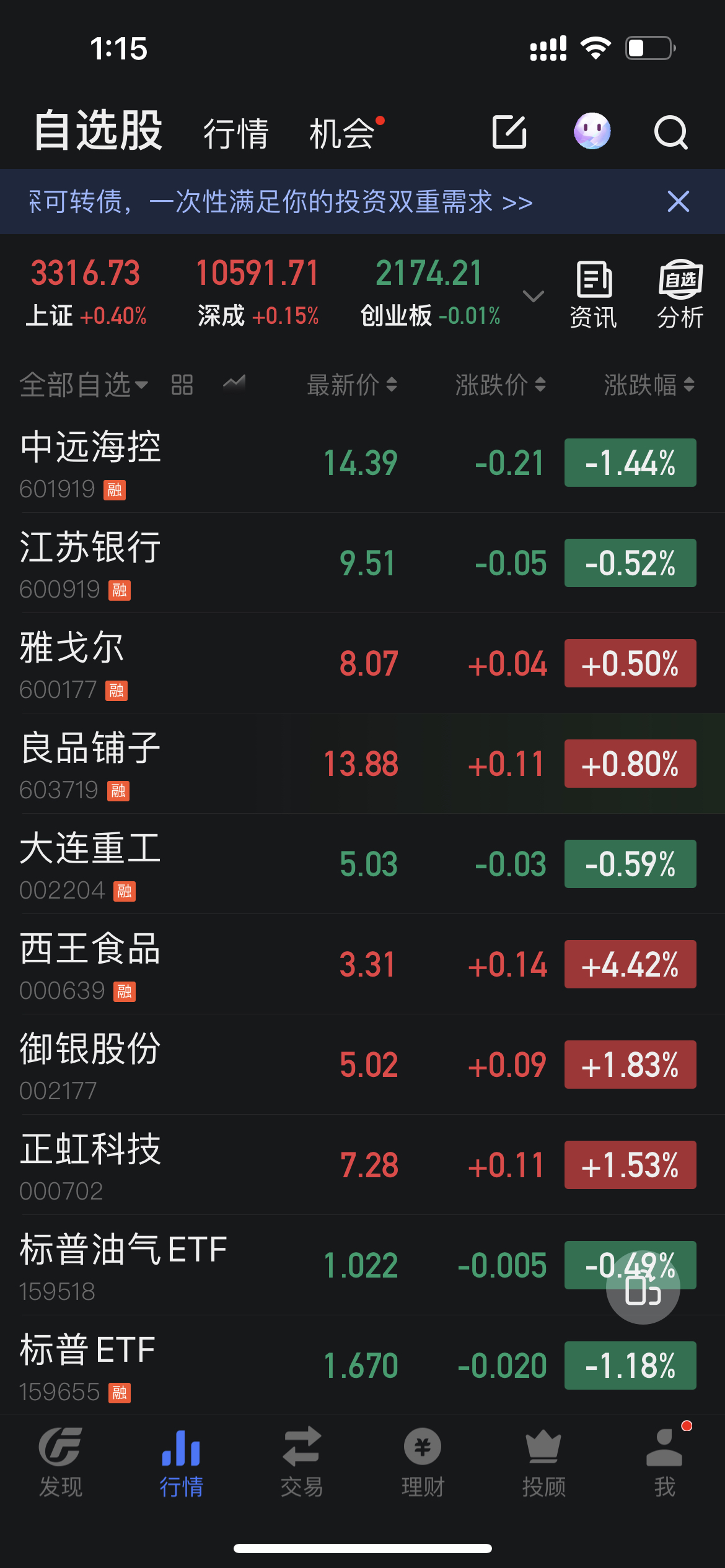Tap the 中远海控 change percentage badge
The width and height of the screenshot is (725, 1568).
pos(630,462)
